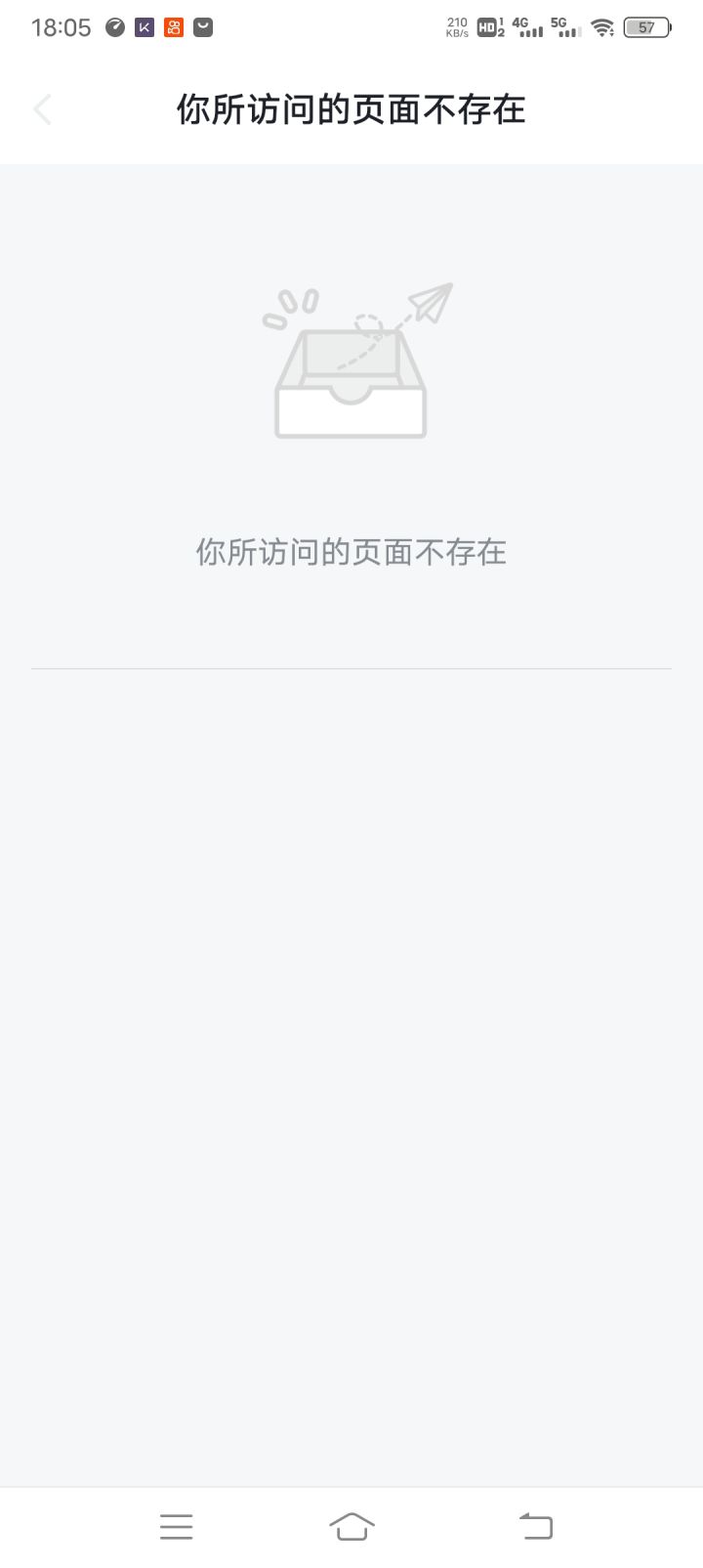Viewport: 703px width, 1568px height.
Task: Tap the HD VoLTE indicator in status bar
Action: point(493,27)
